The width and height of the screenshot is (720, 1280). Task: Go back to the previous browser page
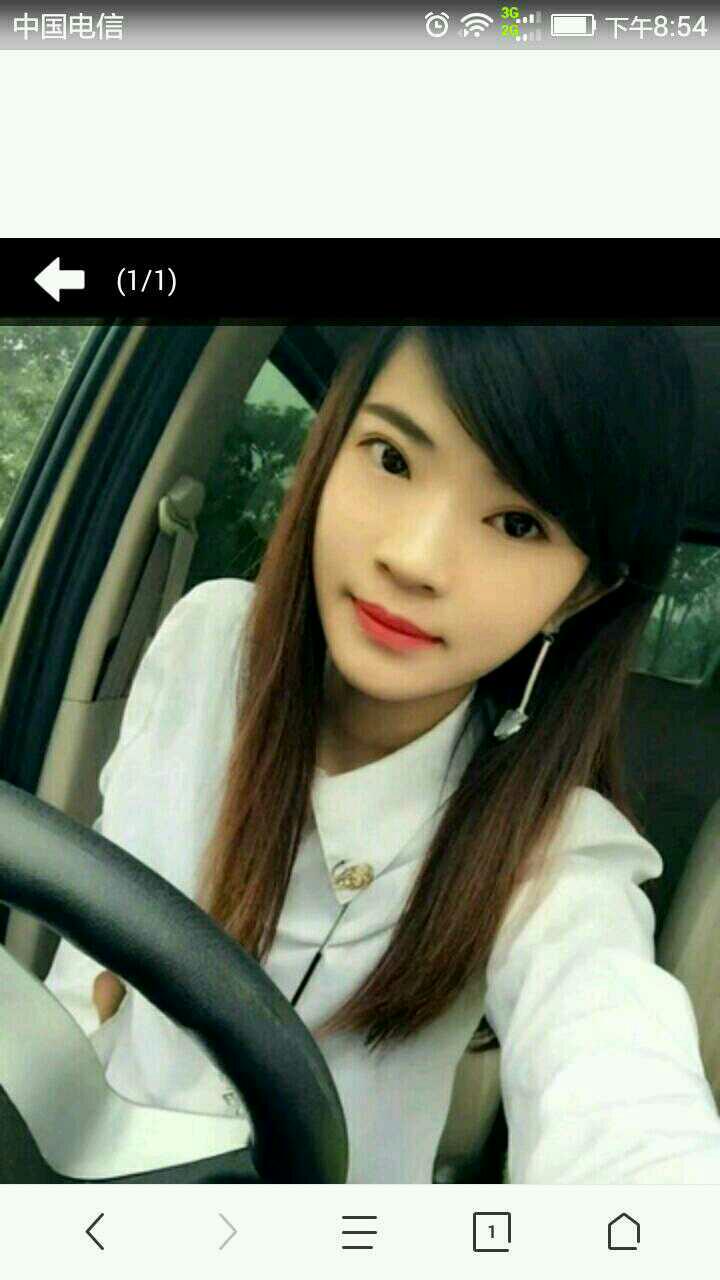coord(95,1232)
